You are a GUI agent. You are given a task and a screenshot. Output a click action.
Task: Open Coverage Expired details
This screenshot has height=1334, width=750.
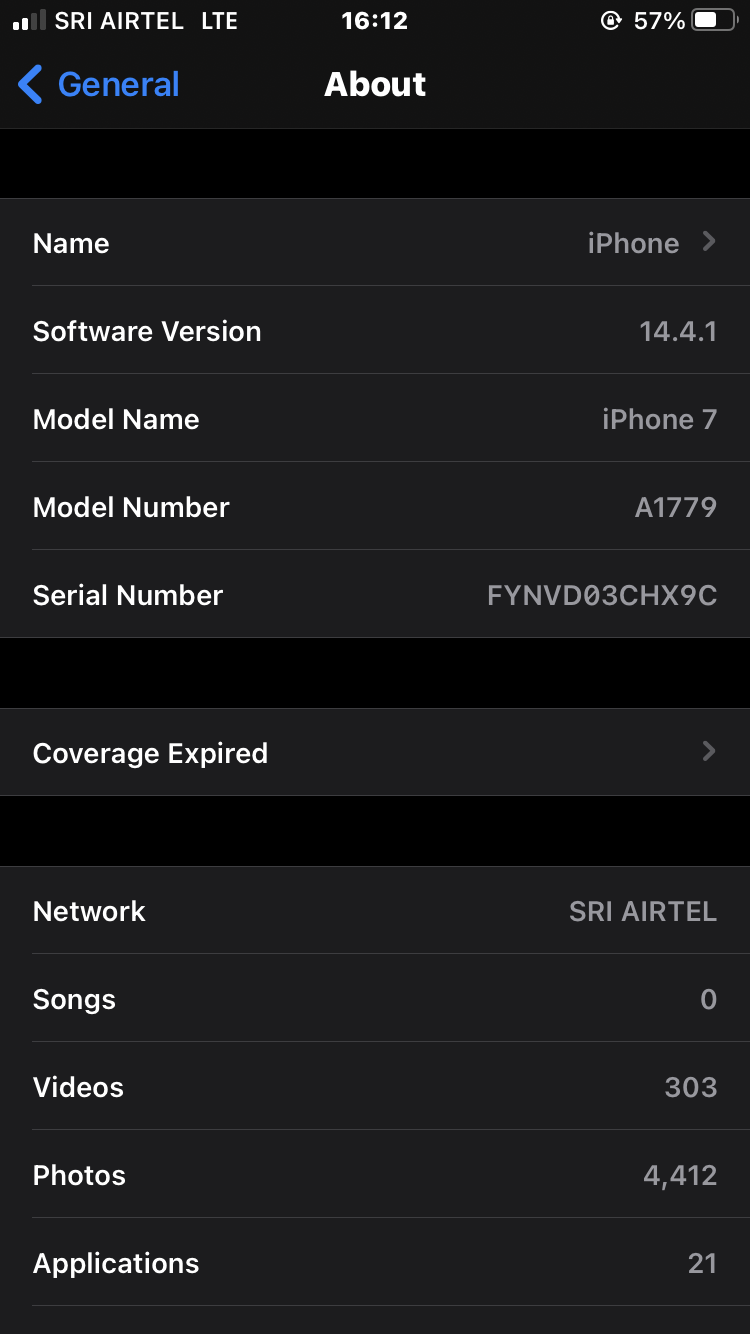(x=375, y=753)
